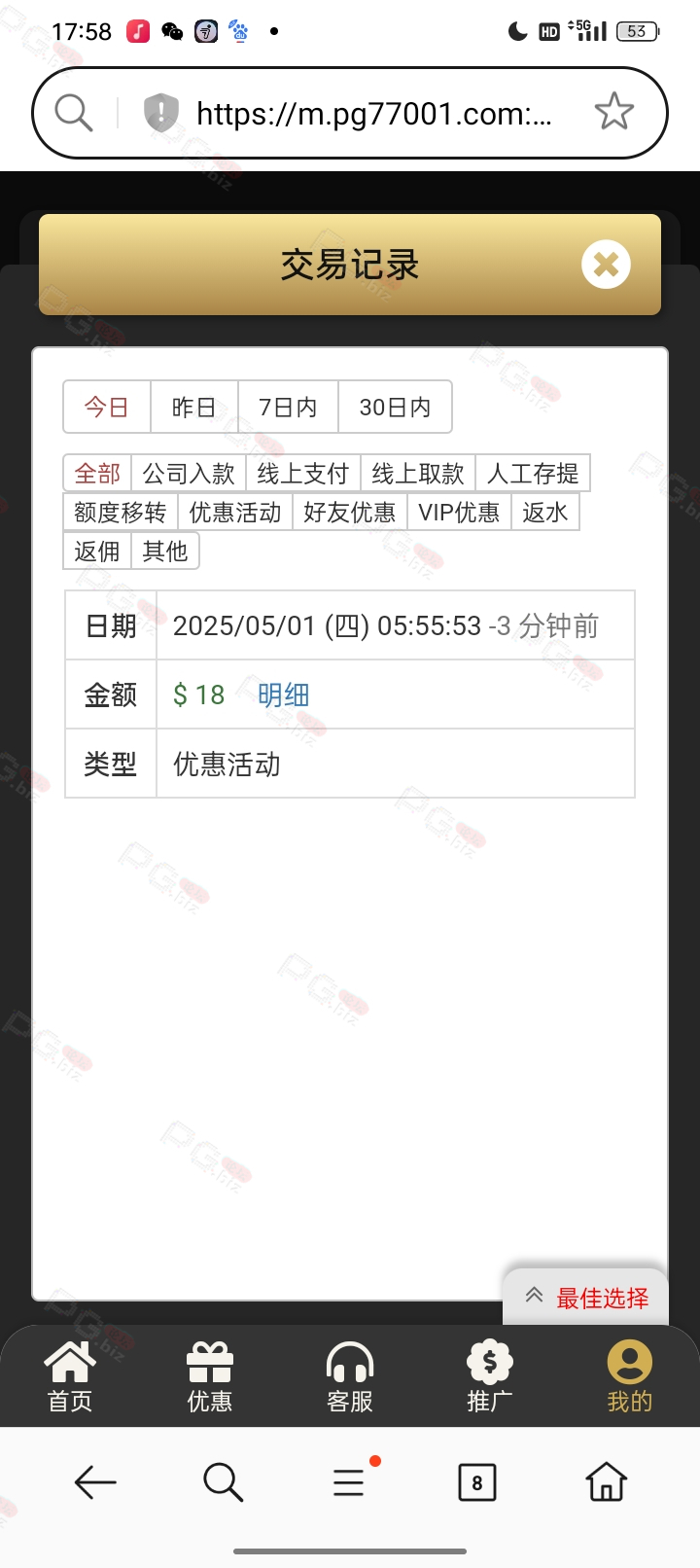Filter records by 返水
This screenshot has height=1568, width=700.
(545, 513)
